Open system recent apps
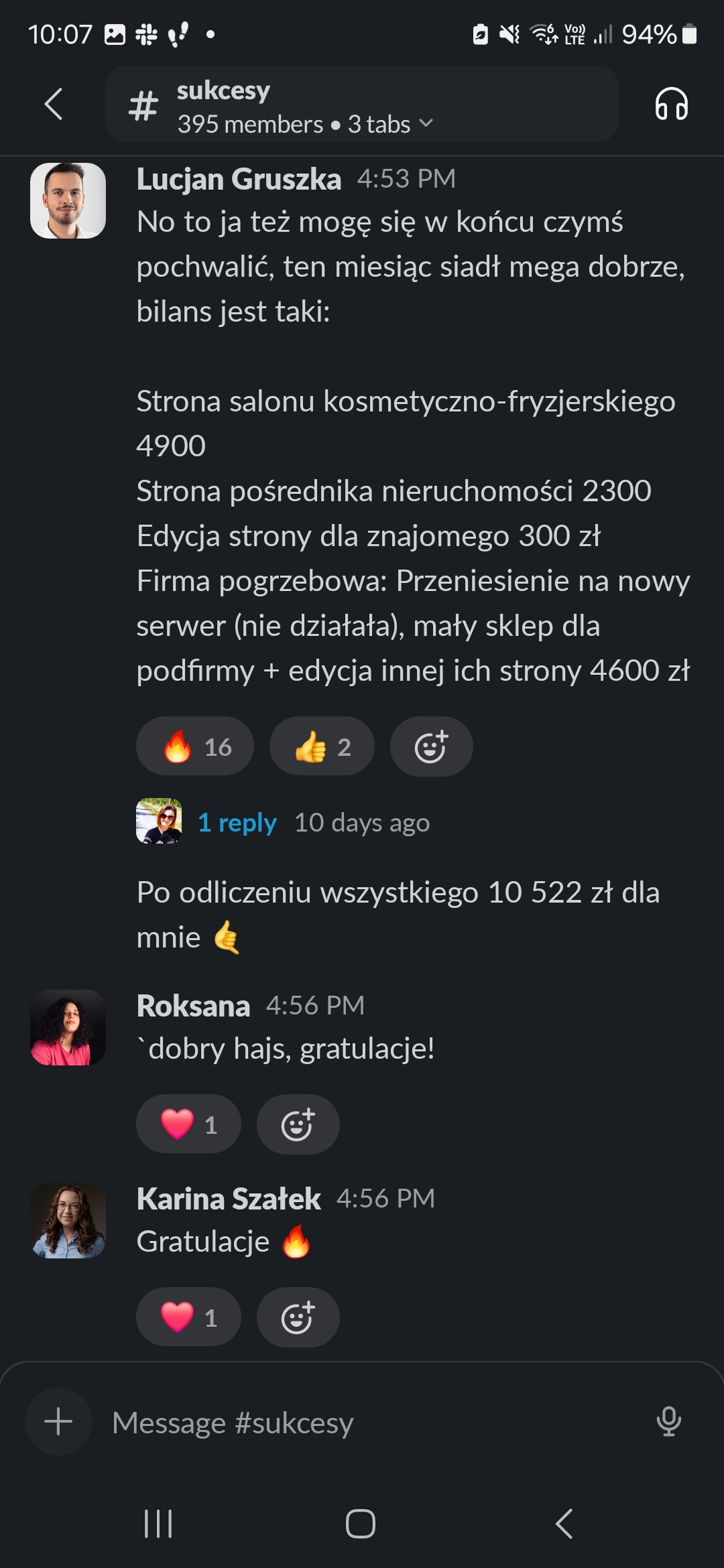Viewport: 724px width, 1568px height. (x=158, y=1524)
